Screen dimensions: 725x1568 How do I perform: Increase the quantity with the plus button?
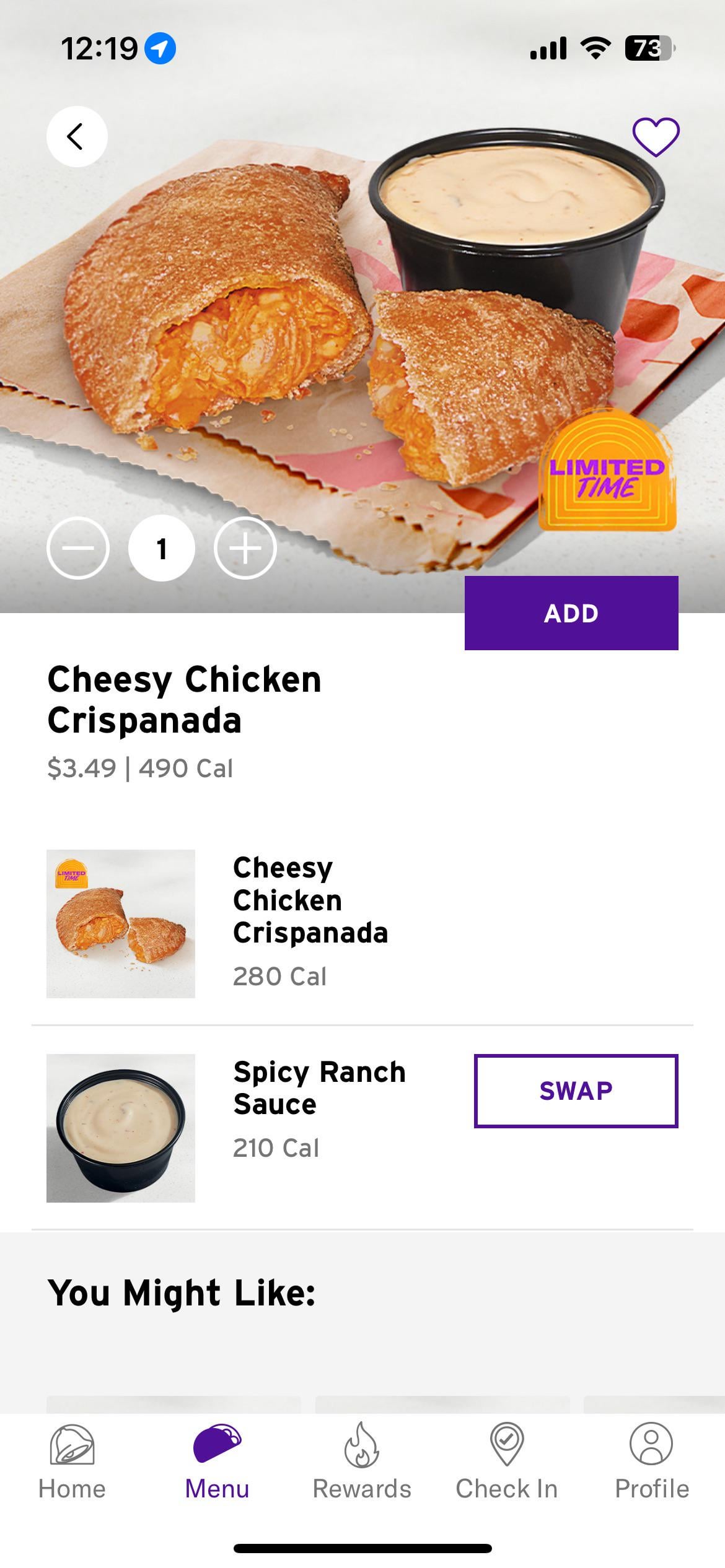click(245, 548)
